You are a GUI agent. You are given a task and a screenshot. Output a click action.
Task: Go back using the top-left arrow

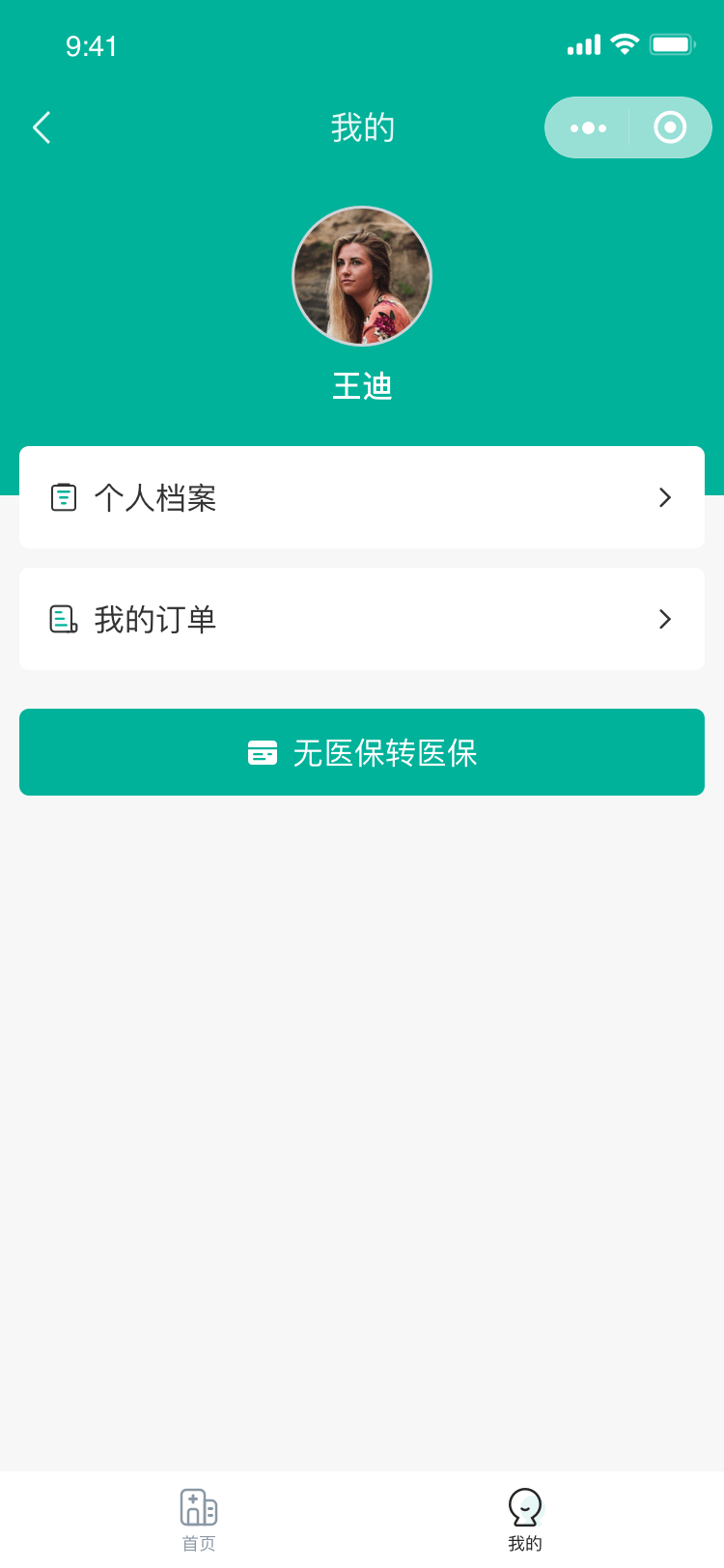point(42,127)
